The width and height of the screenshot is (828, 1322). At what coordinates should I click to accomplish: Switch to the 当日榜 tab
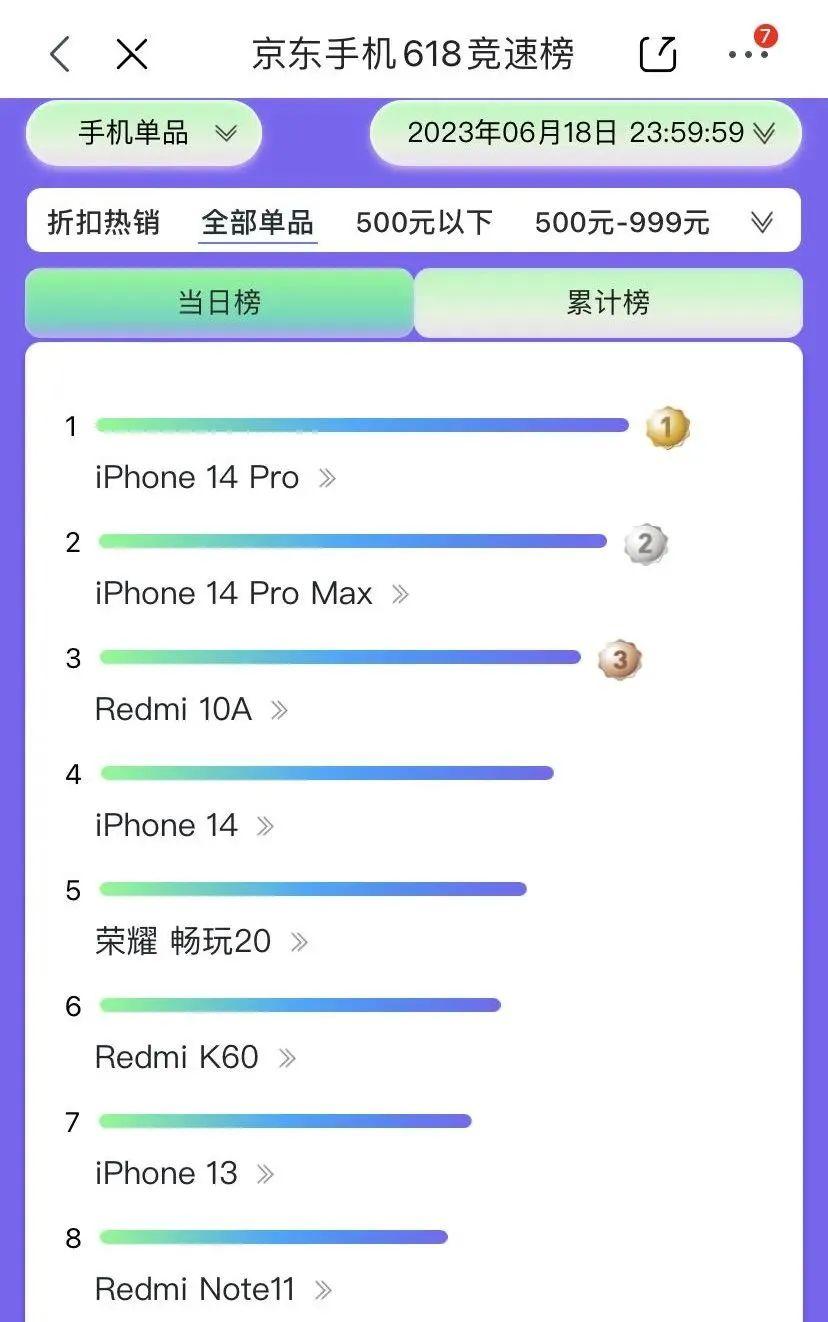pyautogui.click(x=219, y=302)
